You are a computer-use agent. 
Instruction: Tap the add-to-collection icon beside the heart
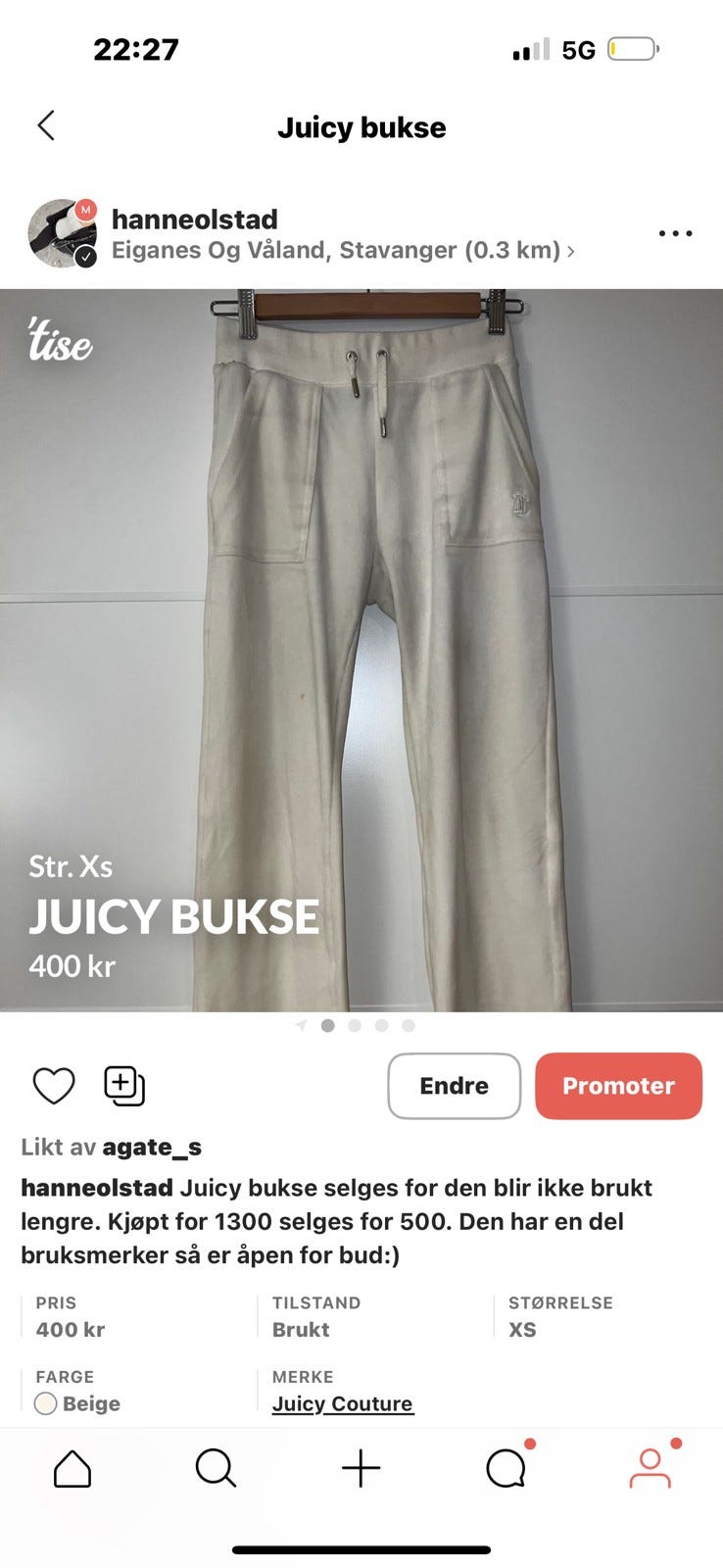(x=124, y=1086)
